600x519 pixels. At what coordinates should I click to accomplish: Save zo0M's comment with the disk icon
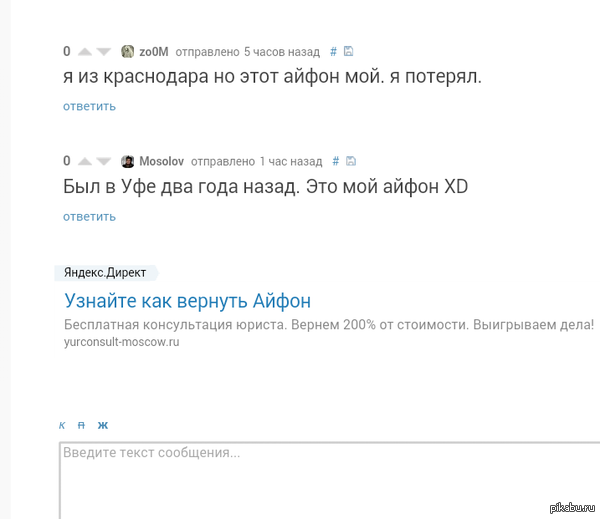coord(348,51)
